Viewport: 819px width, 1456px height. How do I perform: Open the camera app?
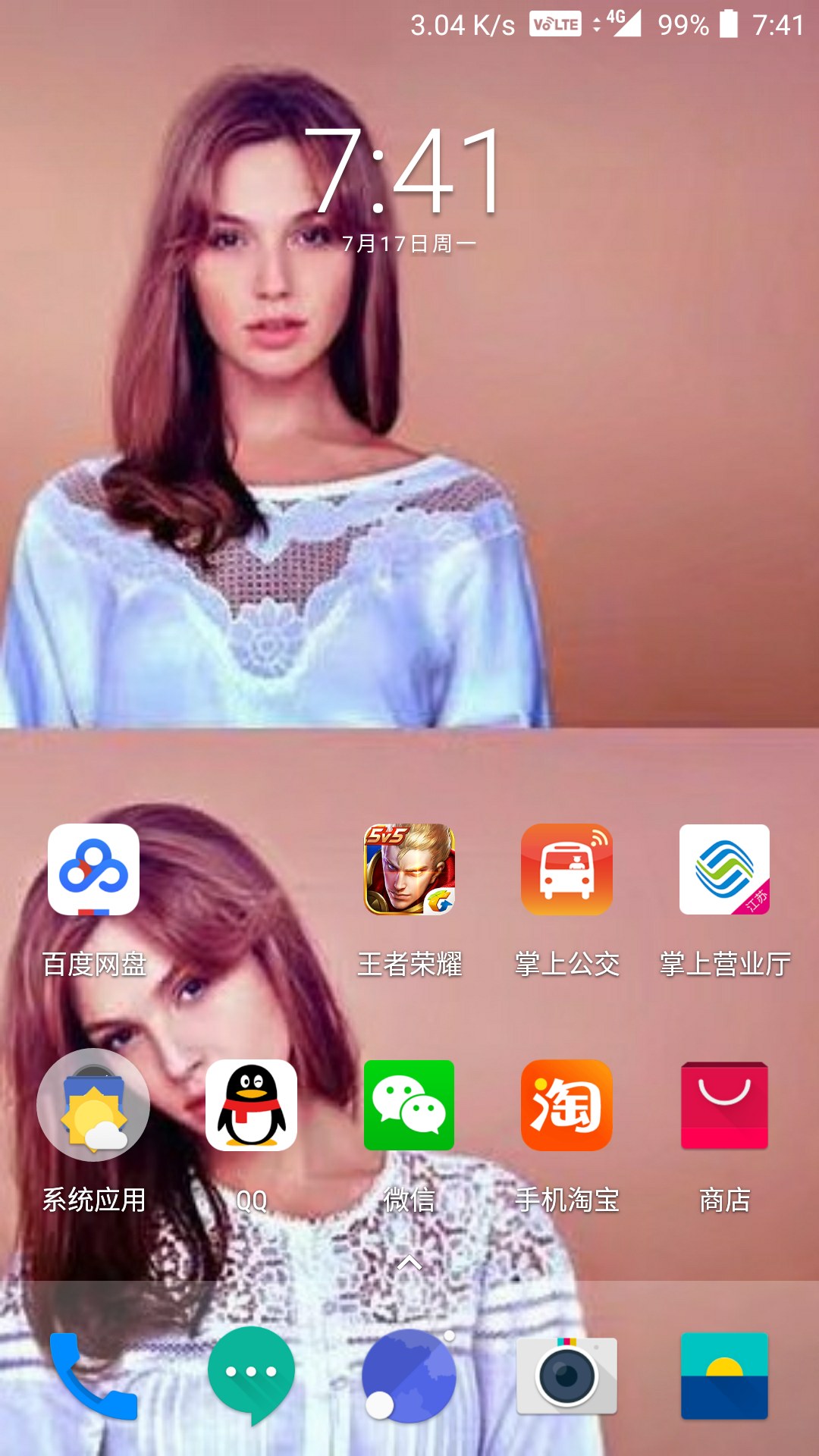pyautogui.click(x=566, y=1376)
